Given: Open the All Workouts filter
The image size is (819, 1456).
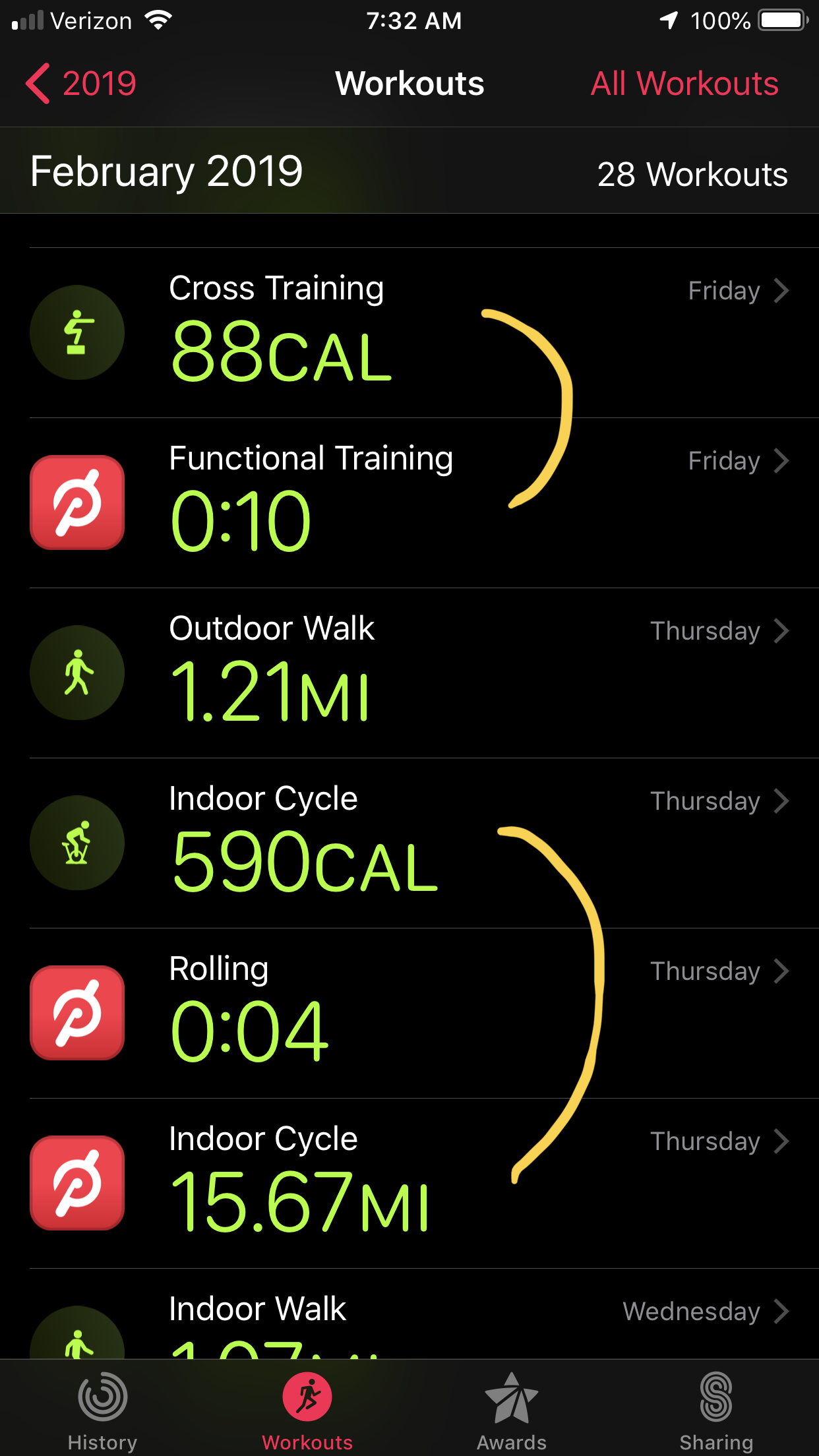Looking at the screenshot, I should pos(684,84).
